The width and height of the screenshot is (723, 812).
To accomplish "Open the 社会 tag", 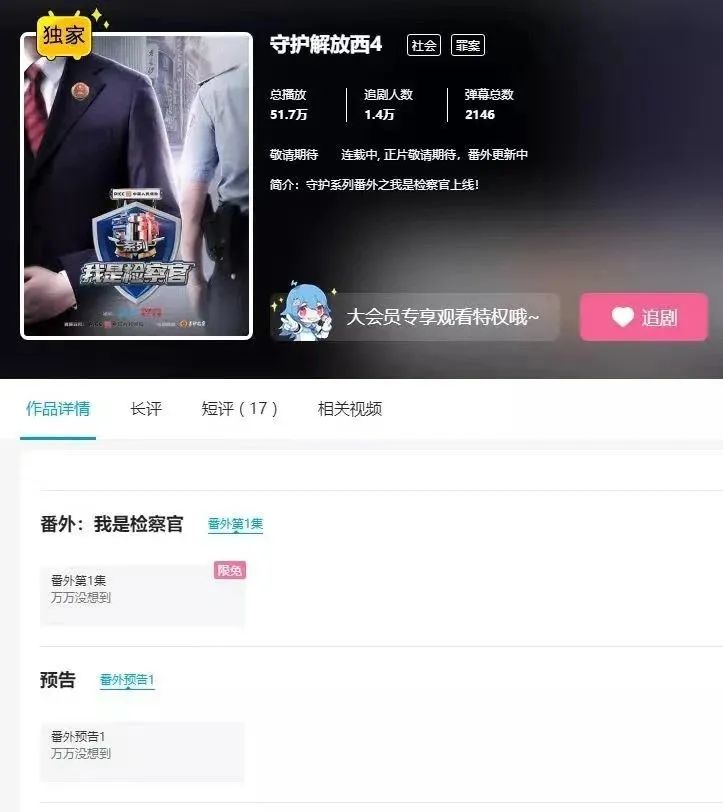I will click(x=424, y=45).
